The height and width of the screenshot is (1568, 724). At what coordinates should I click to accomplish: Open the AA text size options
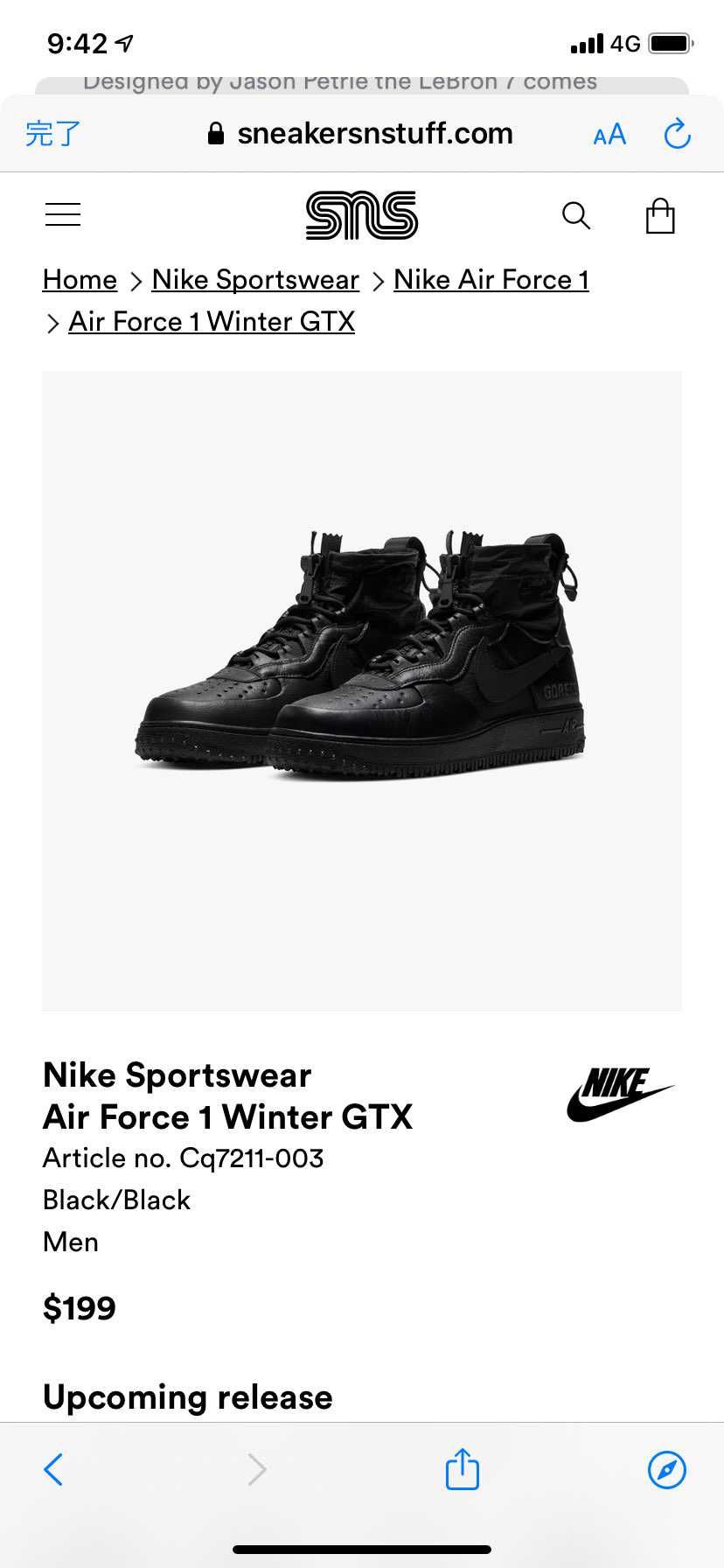pyautogui.click(x=609, y=135)
